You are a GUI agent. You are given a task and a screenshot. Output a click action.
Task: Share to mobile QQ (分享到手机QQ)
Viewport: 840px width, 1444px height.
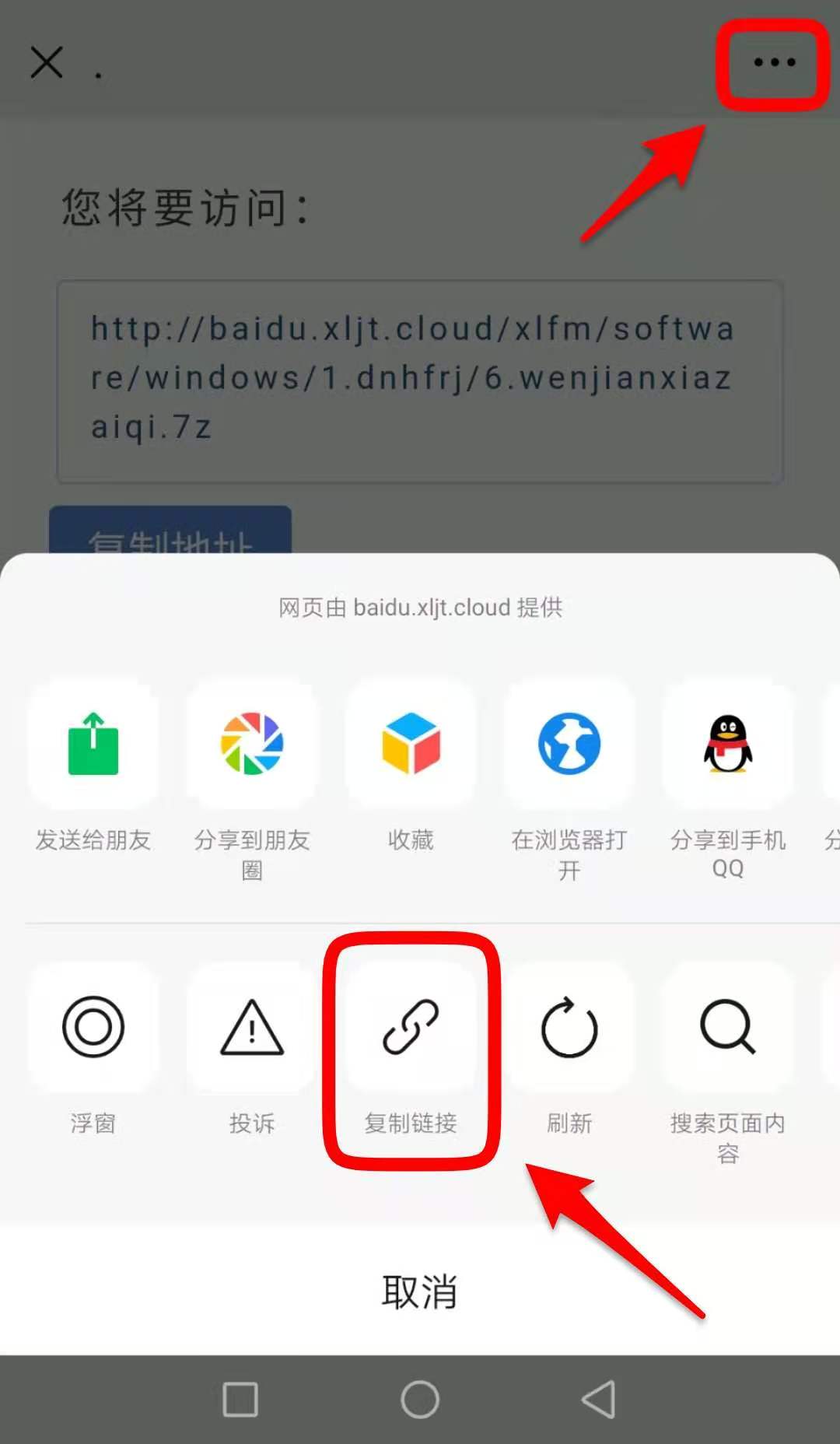(728, 745)
